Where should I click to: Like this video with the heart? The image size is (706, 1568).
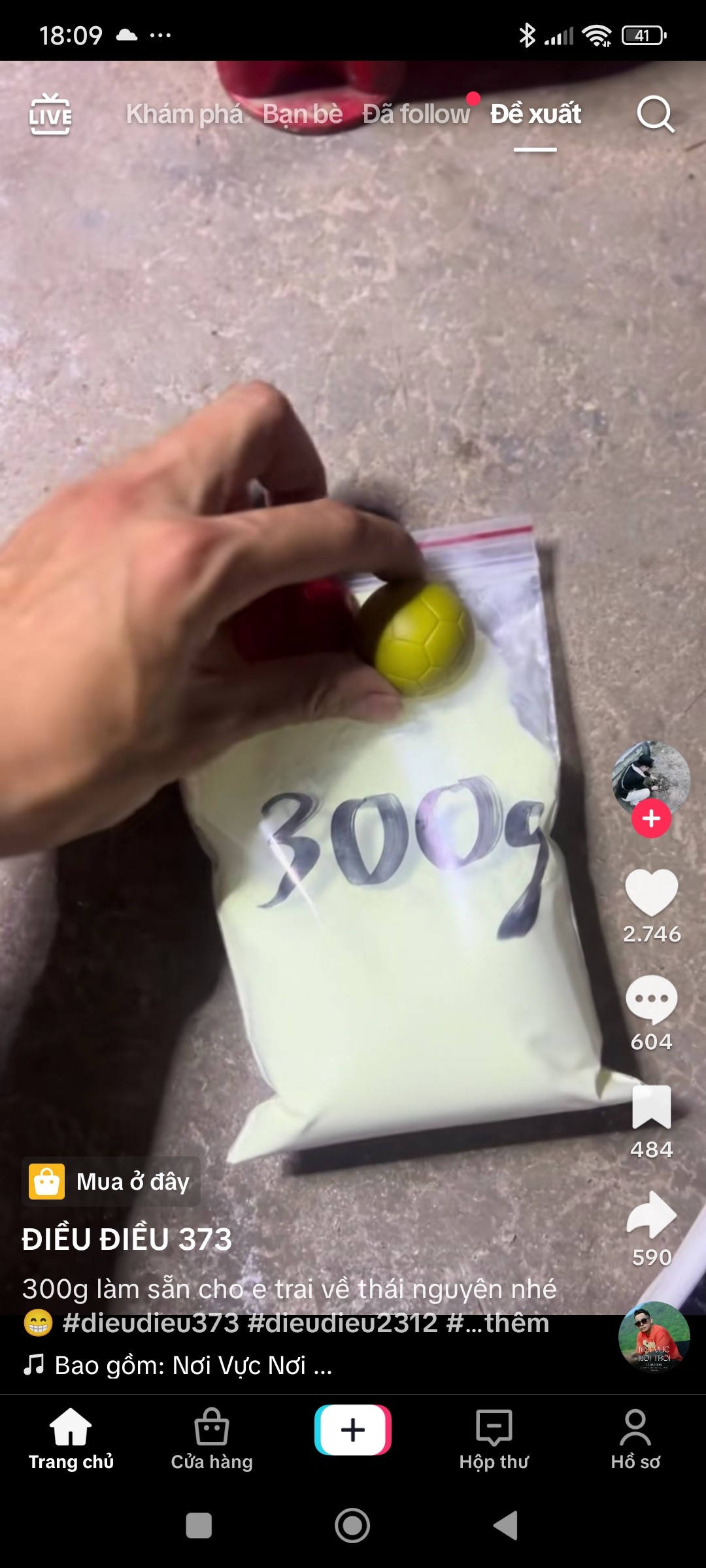(x=652, y=892)
